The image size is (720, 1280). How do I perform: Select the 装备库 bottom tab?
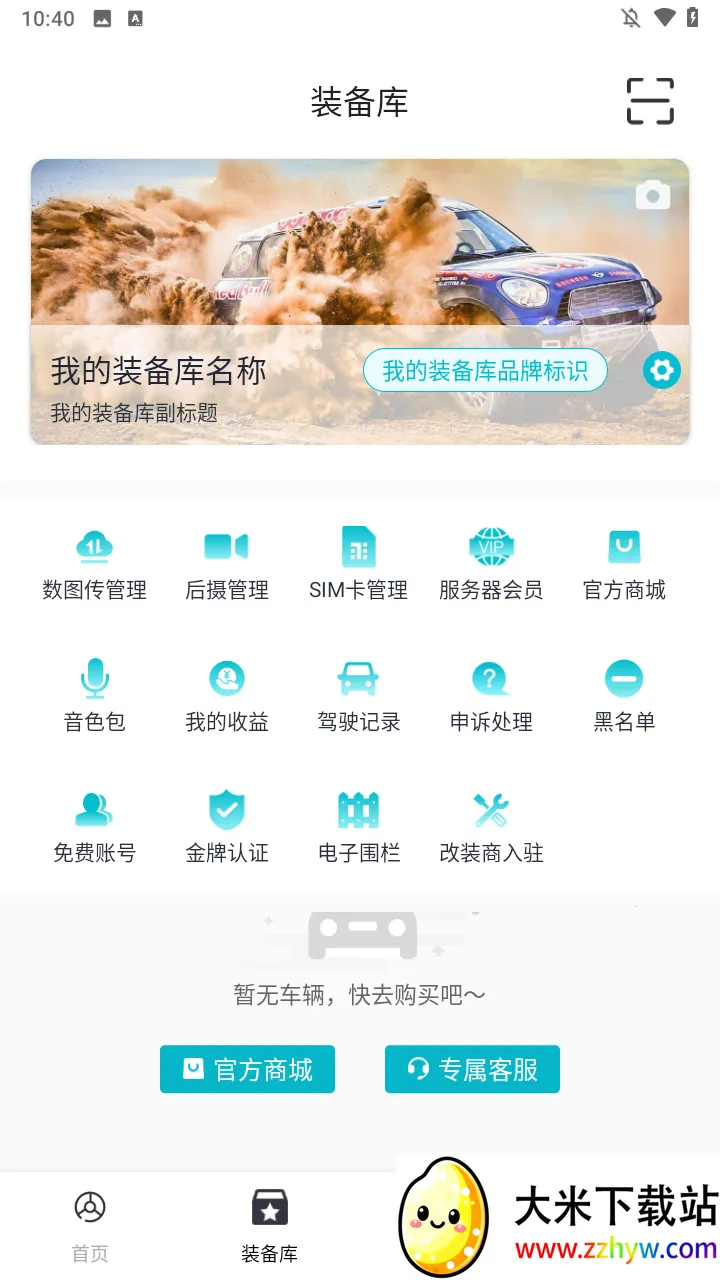pos(270,1222)
